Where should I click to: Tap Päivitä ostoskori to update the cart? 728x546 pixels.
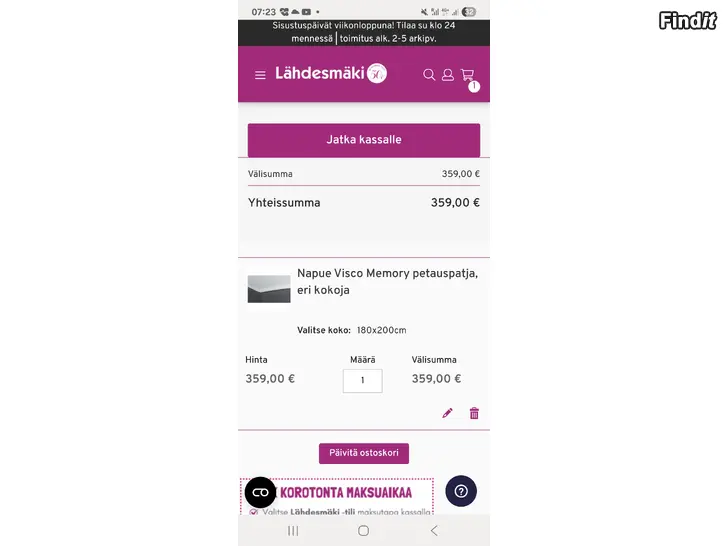coord(364,453)
